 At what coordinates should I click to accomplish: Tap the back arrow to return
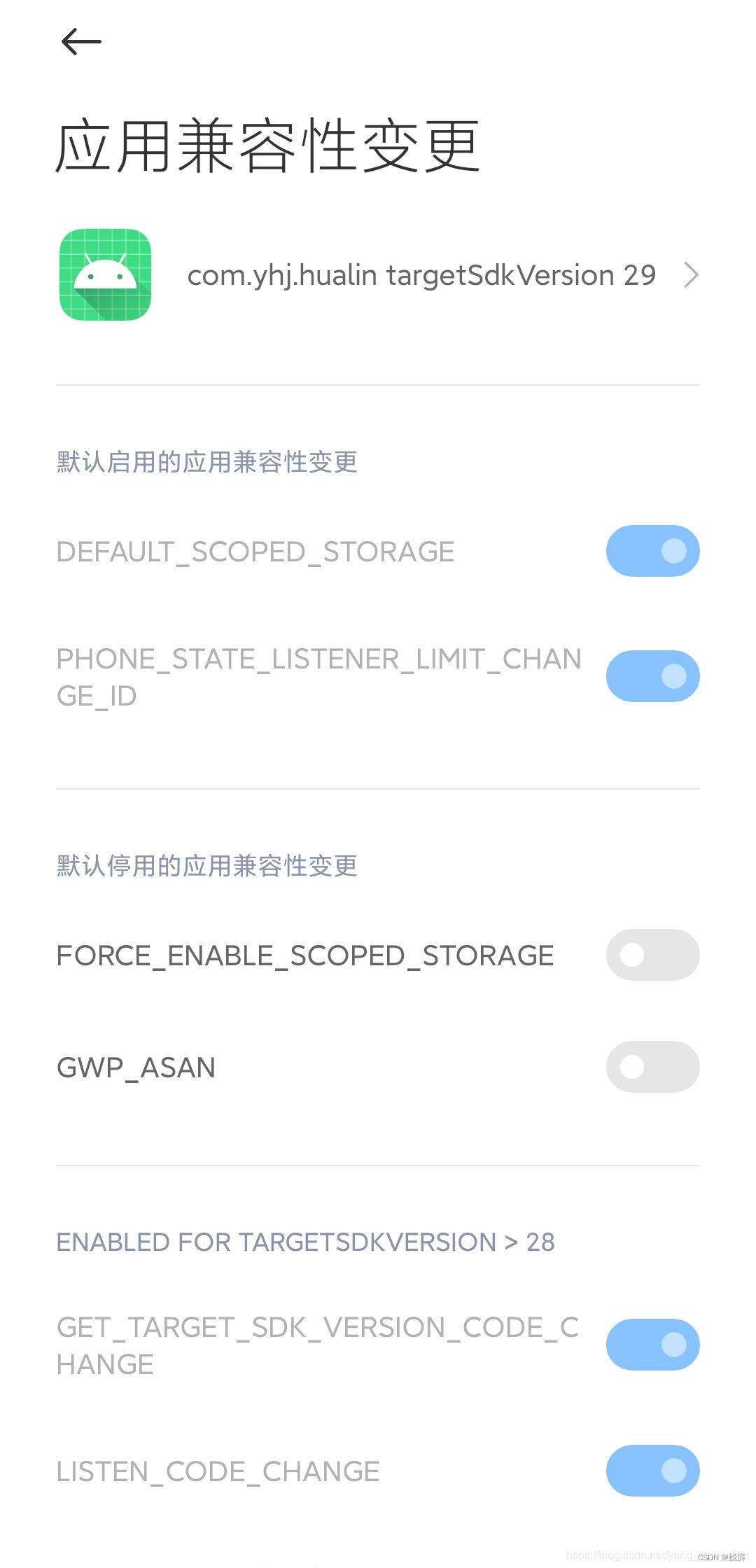click(80, 42)
